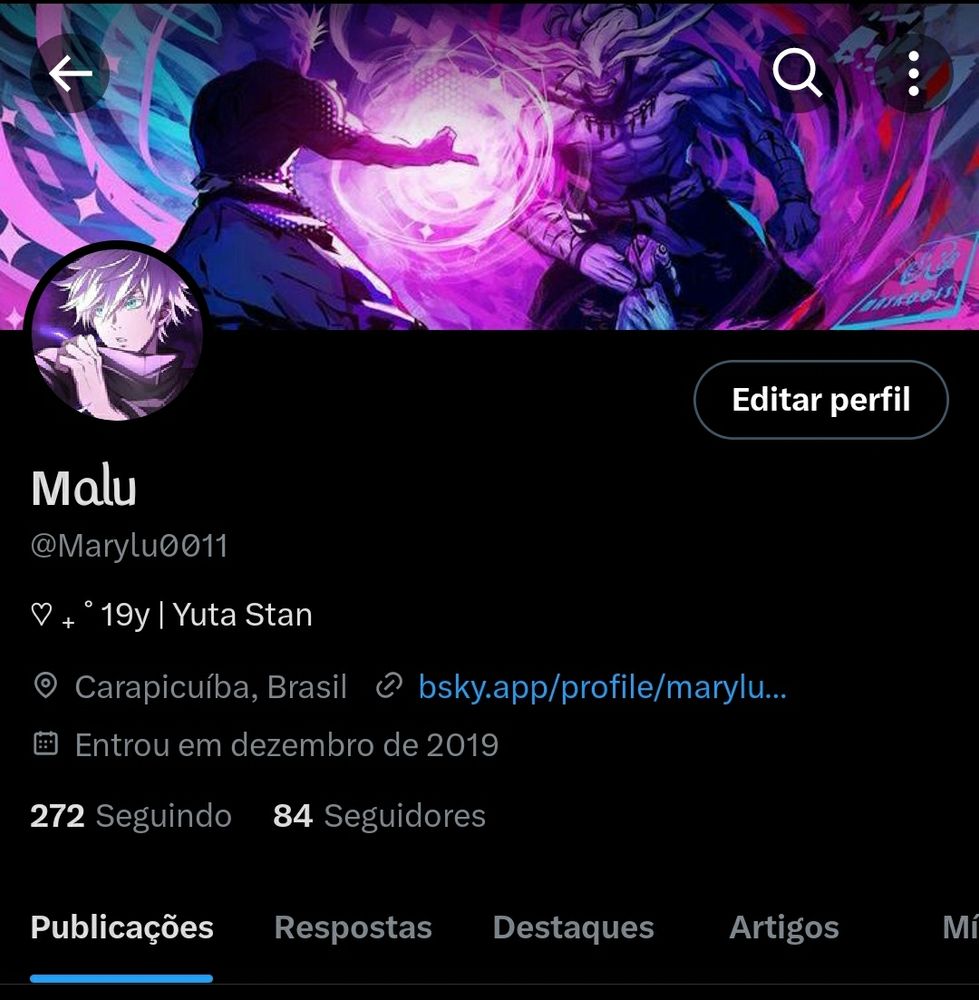
Task: Go back using the arrow icon
Action: tap(70, 73)
